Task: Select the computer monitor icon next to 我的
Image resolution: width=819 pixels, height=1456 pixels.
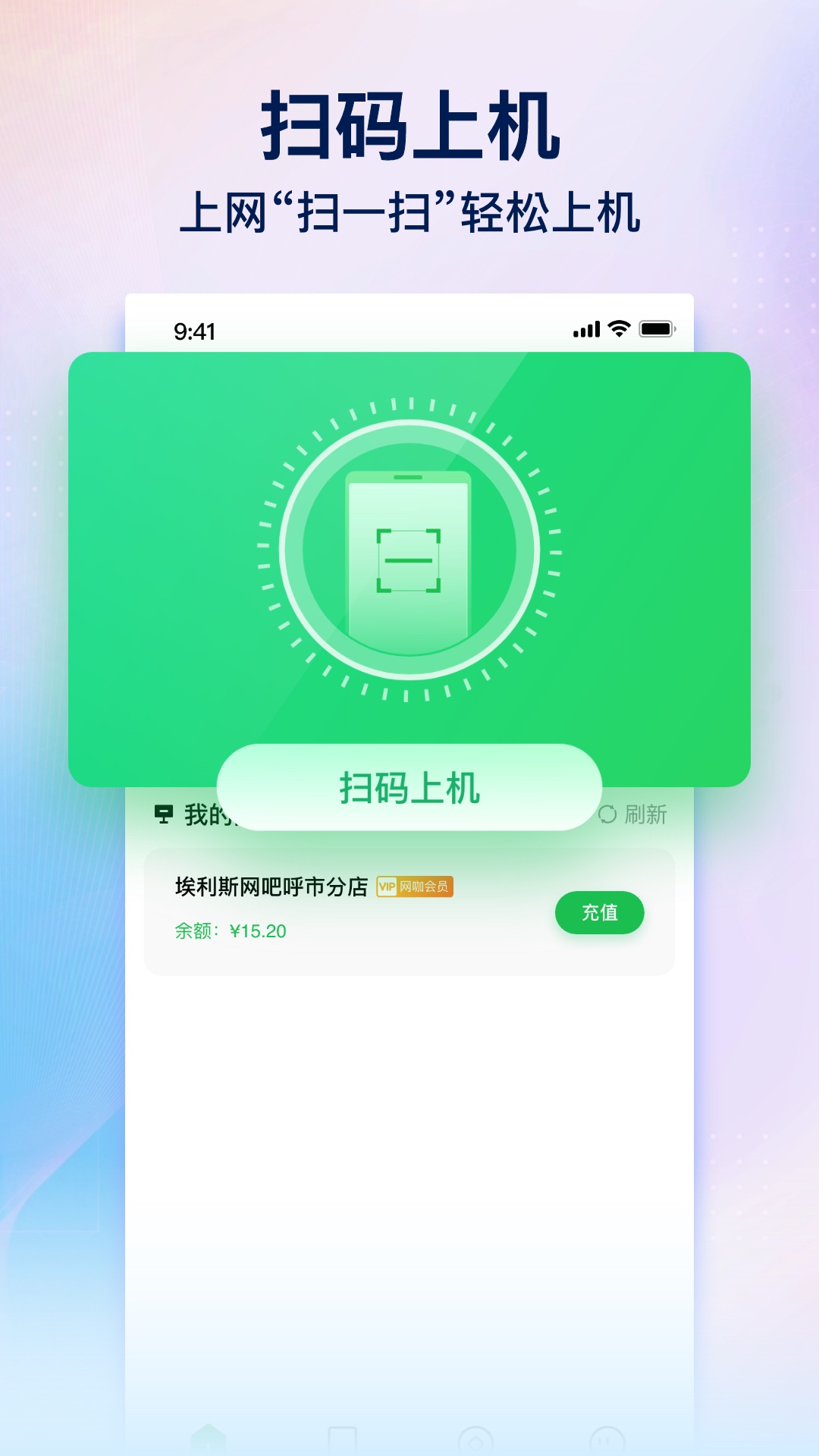Action: pos(164,815)
